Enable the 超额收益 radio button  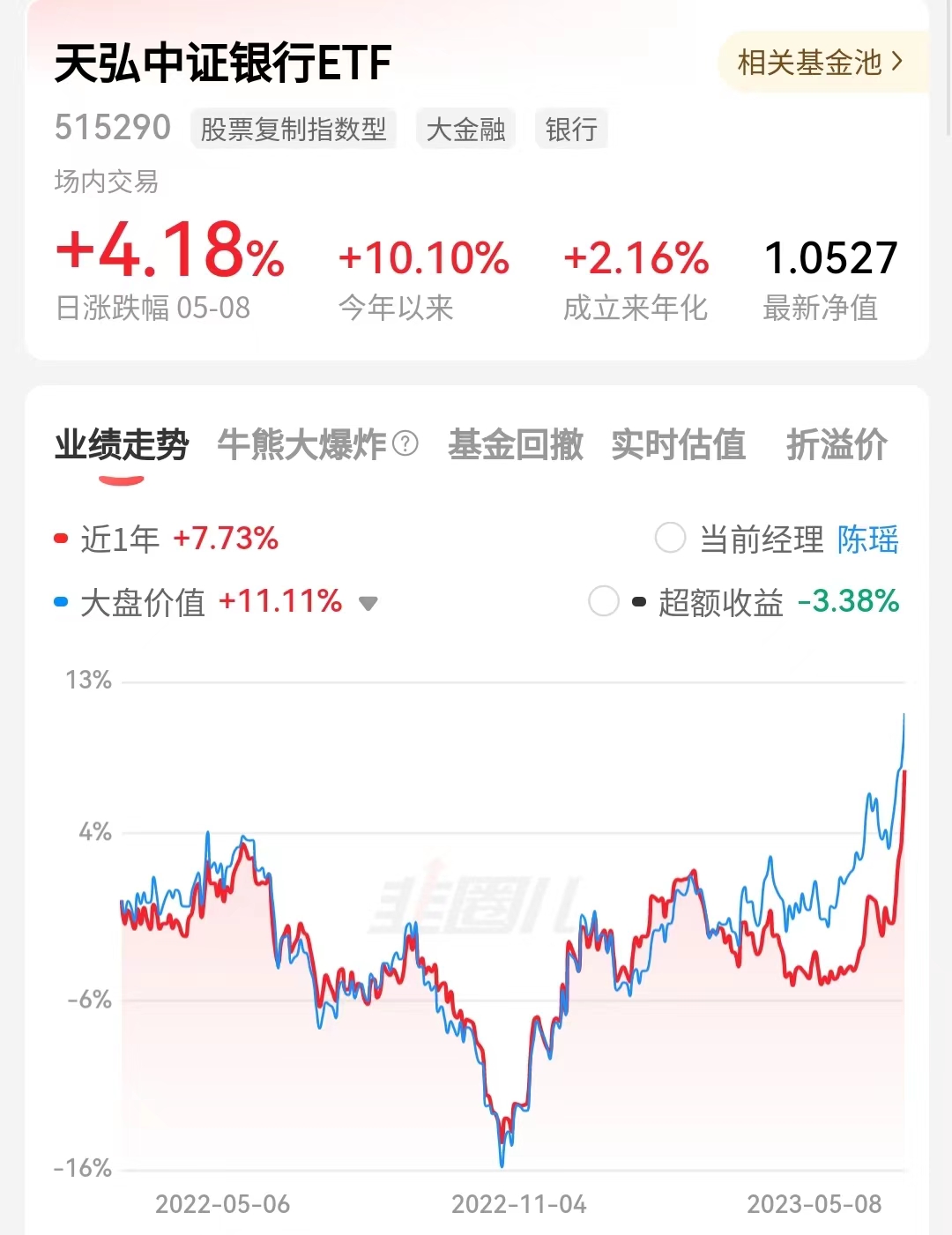click(605, 601)
